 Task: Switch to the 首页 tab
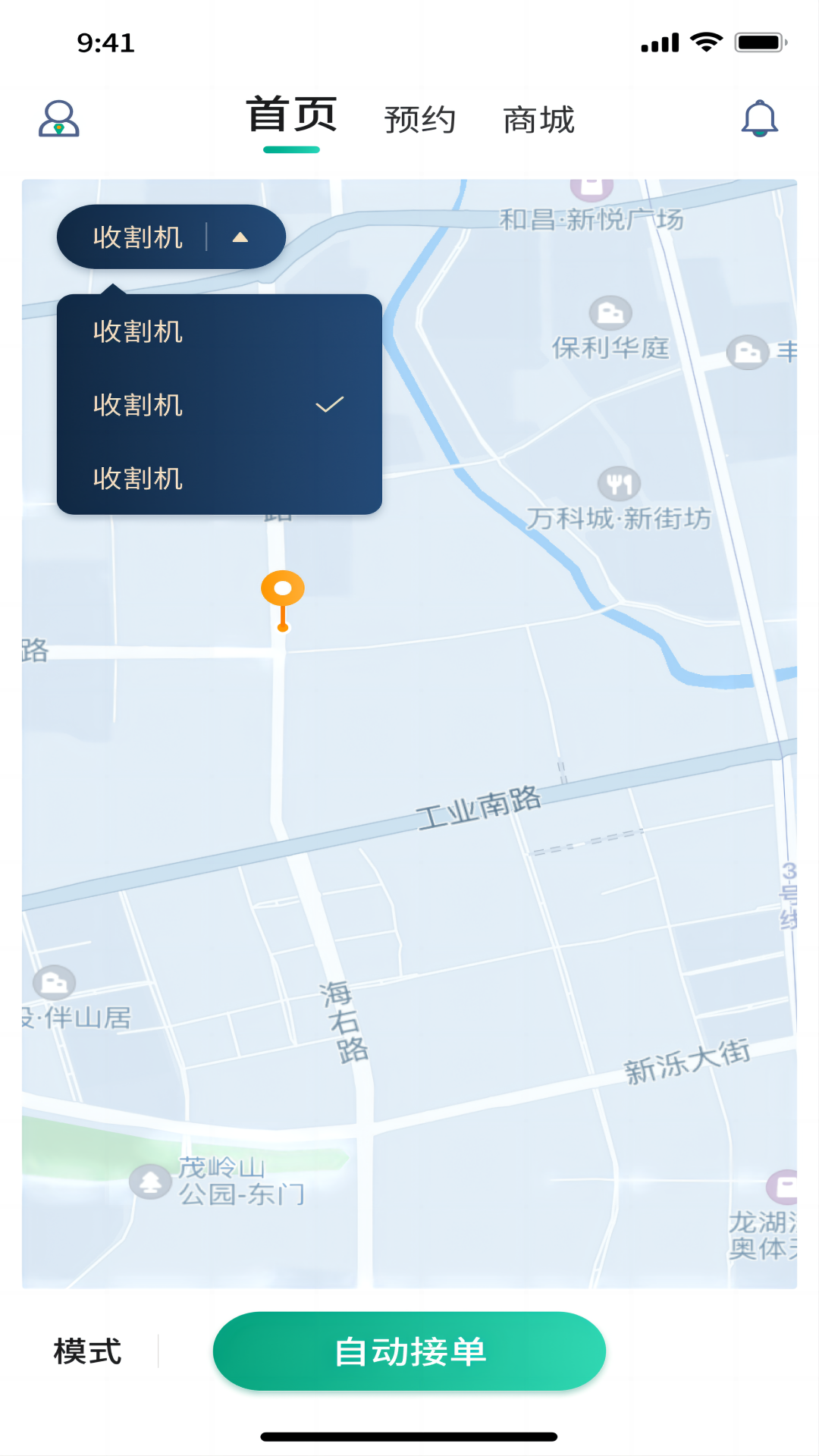pyautogui.click(x=292, y=116)
